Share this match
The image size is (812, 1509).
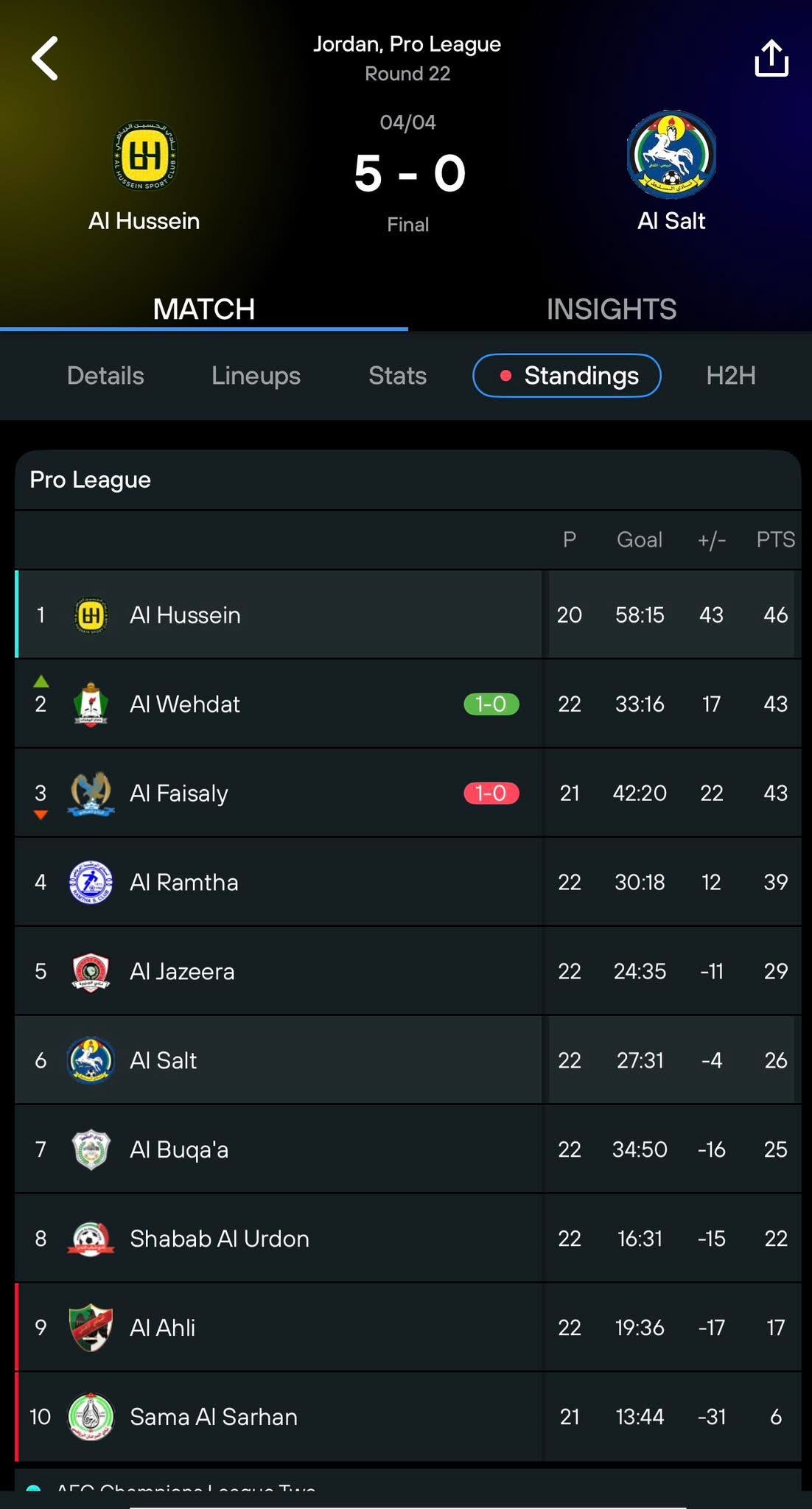point(771,58)
